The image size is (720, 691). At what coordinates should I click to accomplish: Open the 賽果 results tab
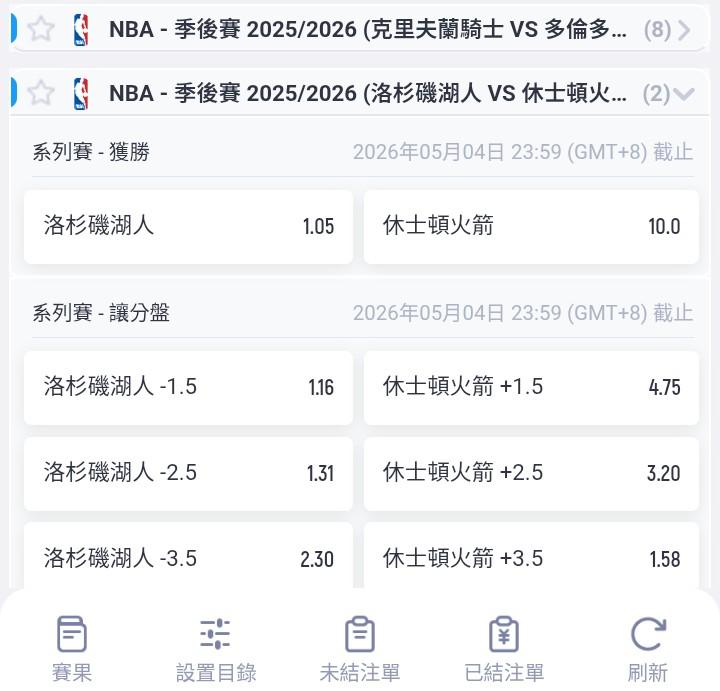click(72, 649)
